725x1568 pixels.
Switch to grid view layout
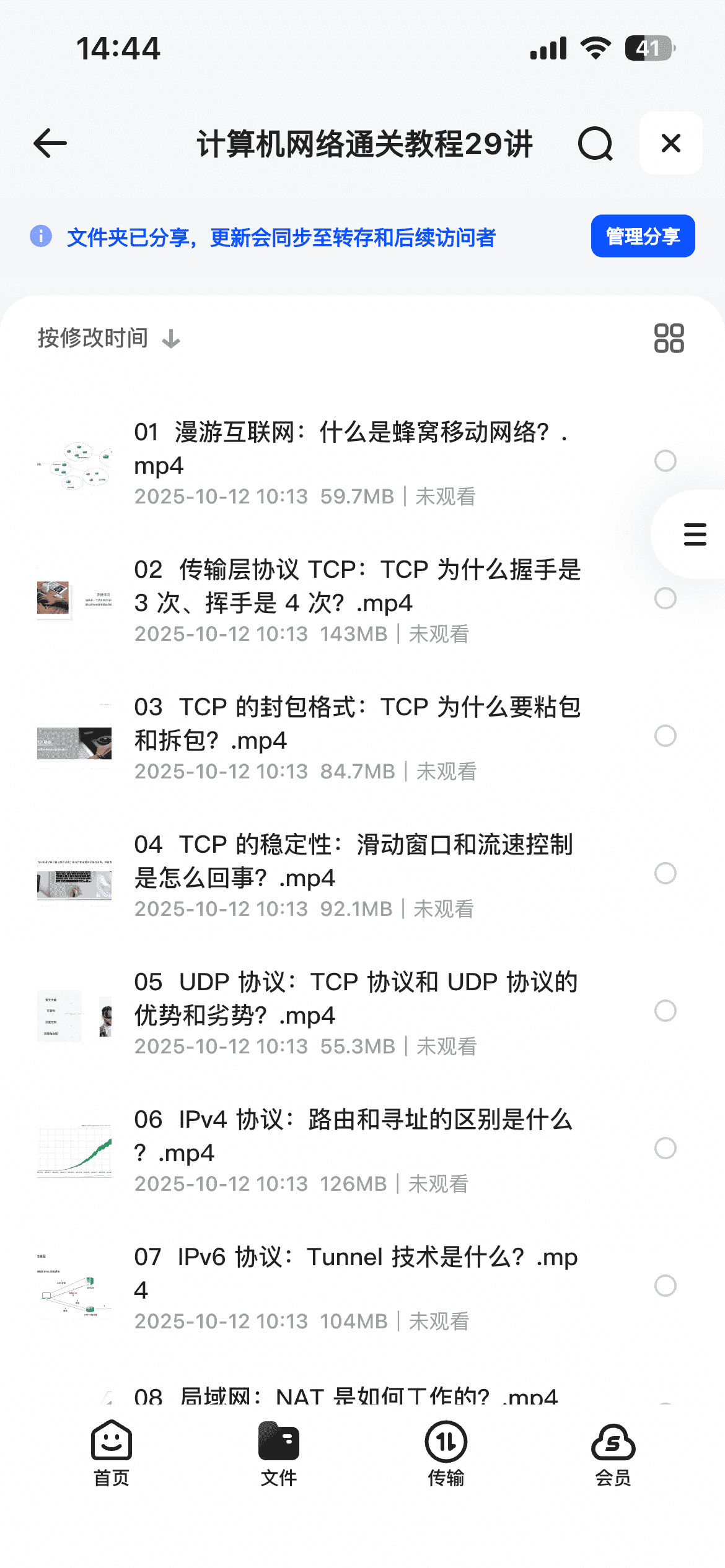tap(669, 338)
